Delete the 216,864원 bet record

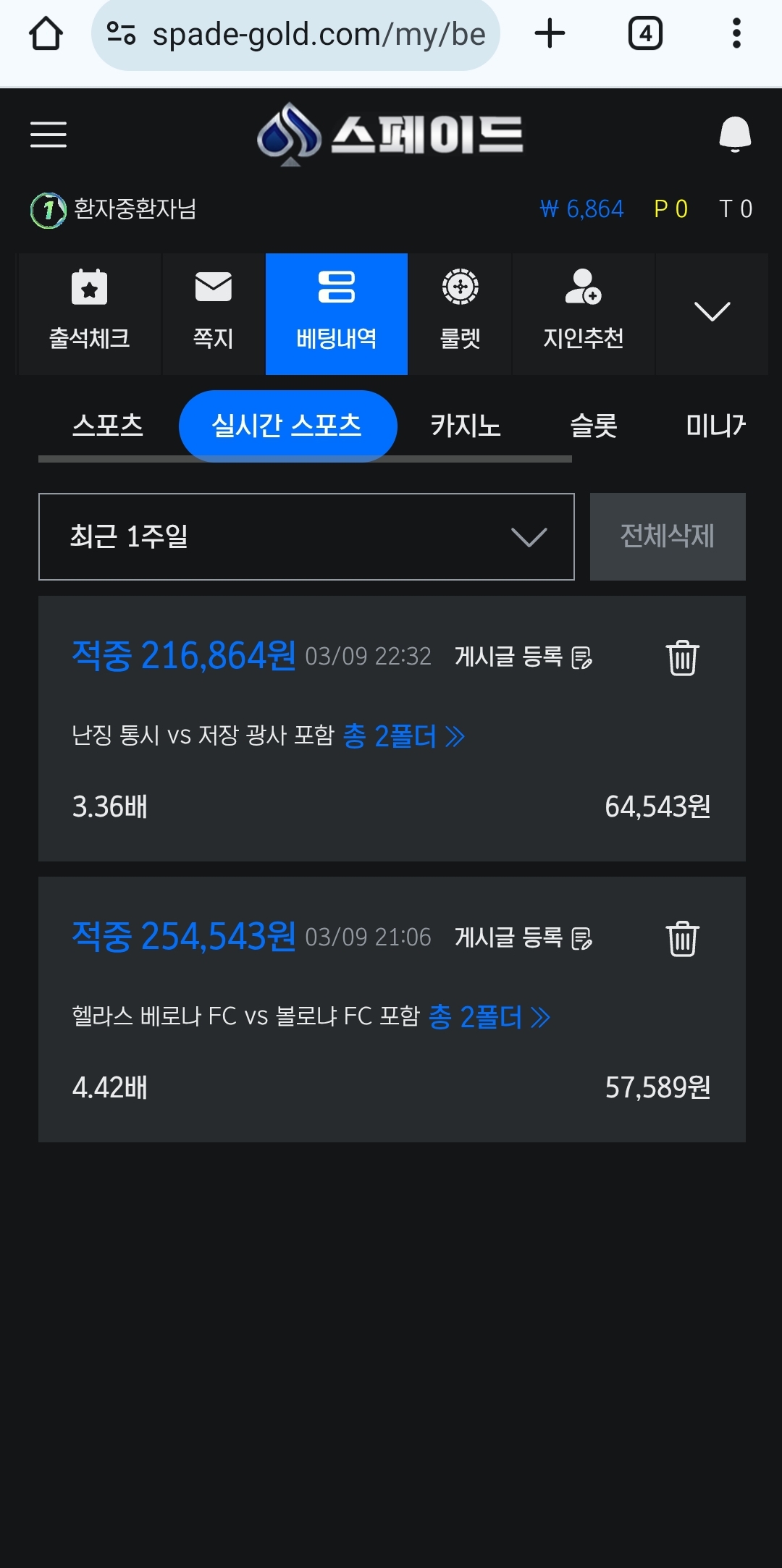pyautogui.click(x=682, y=657)
